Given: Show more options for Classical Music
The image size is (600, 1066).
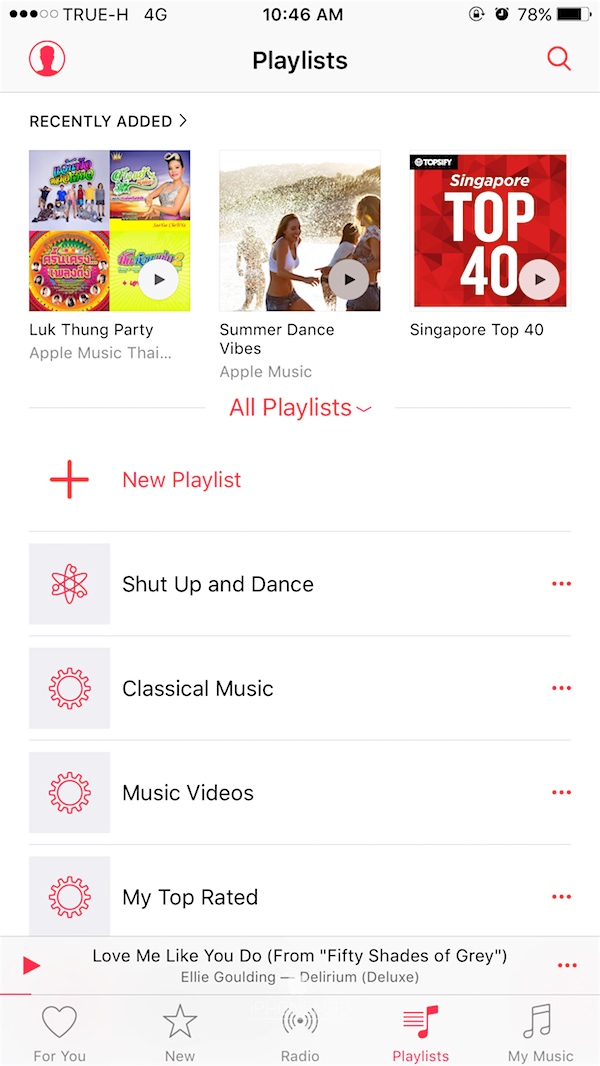Looking at the screenshot, I should [561, 688].
